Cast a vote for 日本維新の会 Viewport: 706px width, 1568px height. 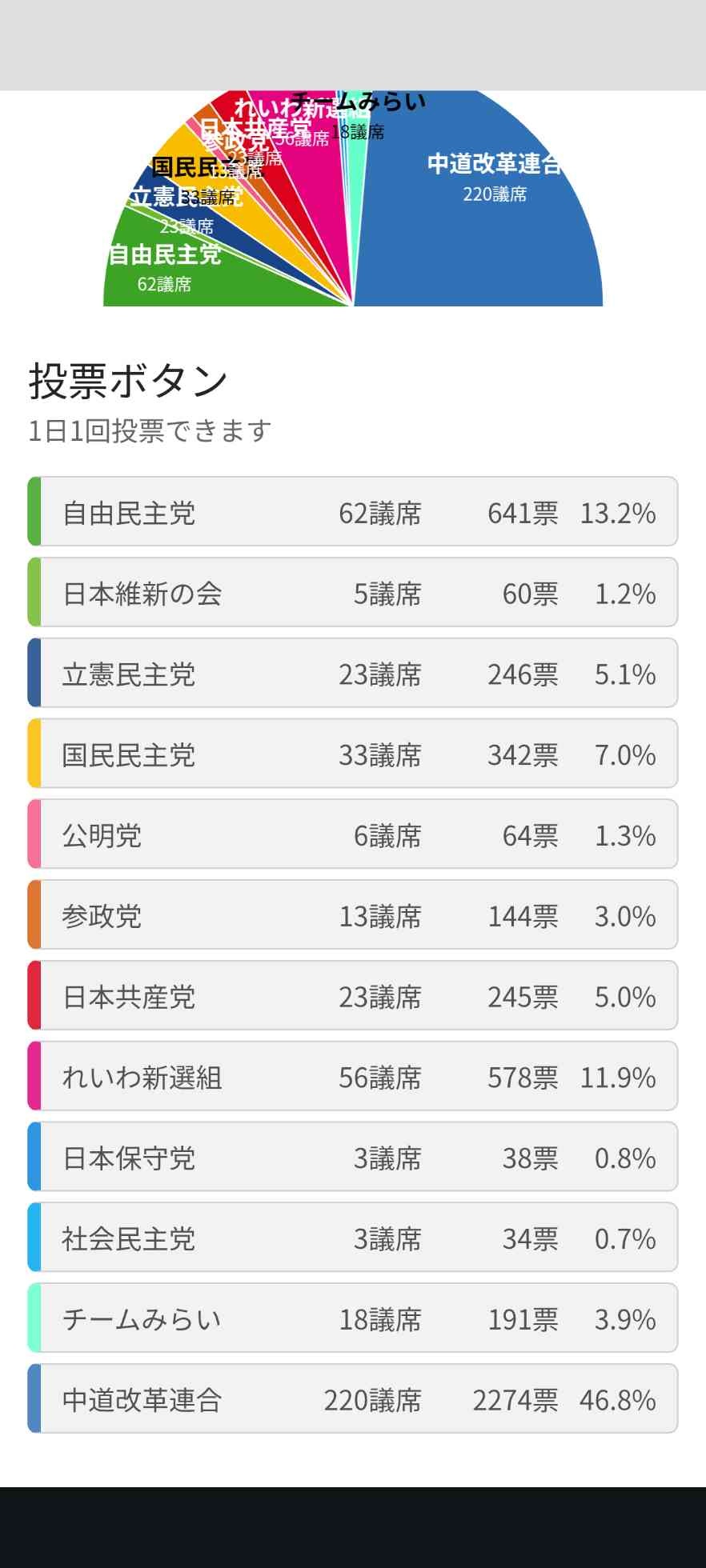tap(353, 593)
